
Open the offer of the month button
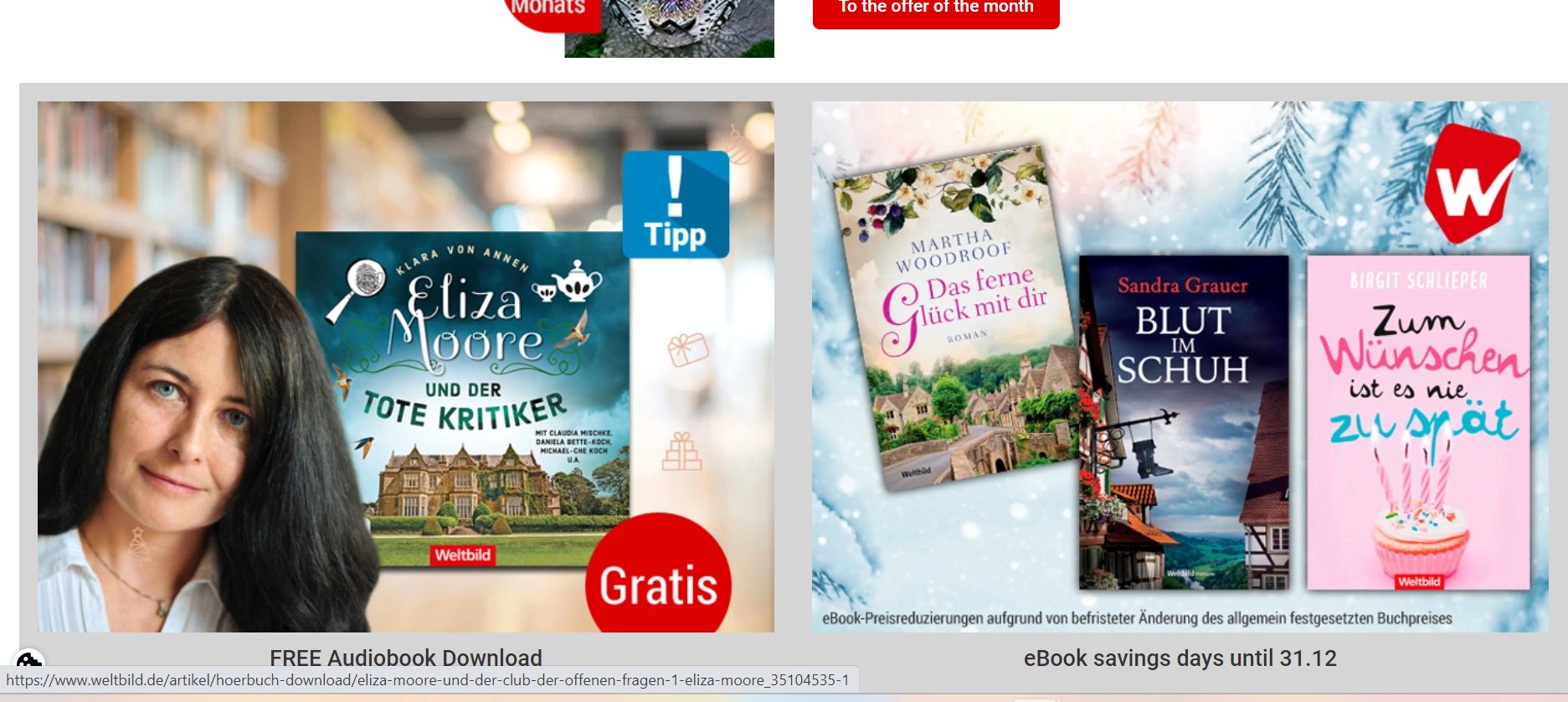coord(935,10)
